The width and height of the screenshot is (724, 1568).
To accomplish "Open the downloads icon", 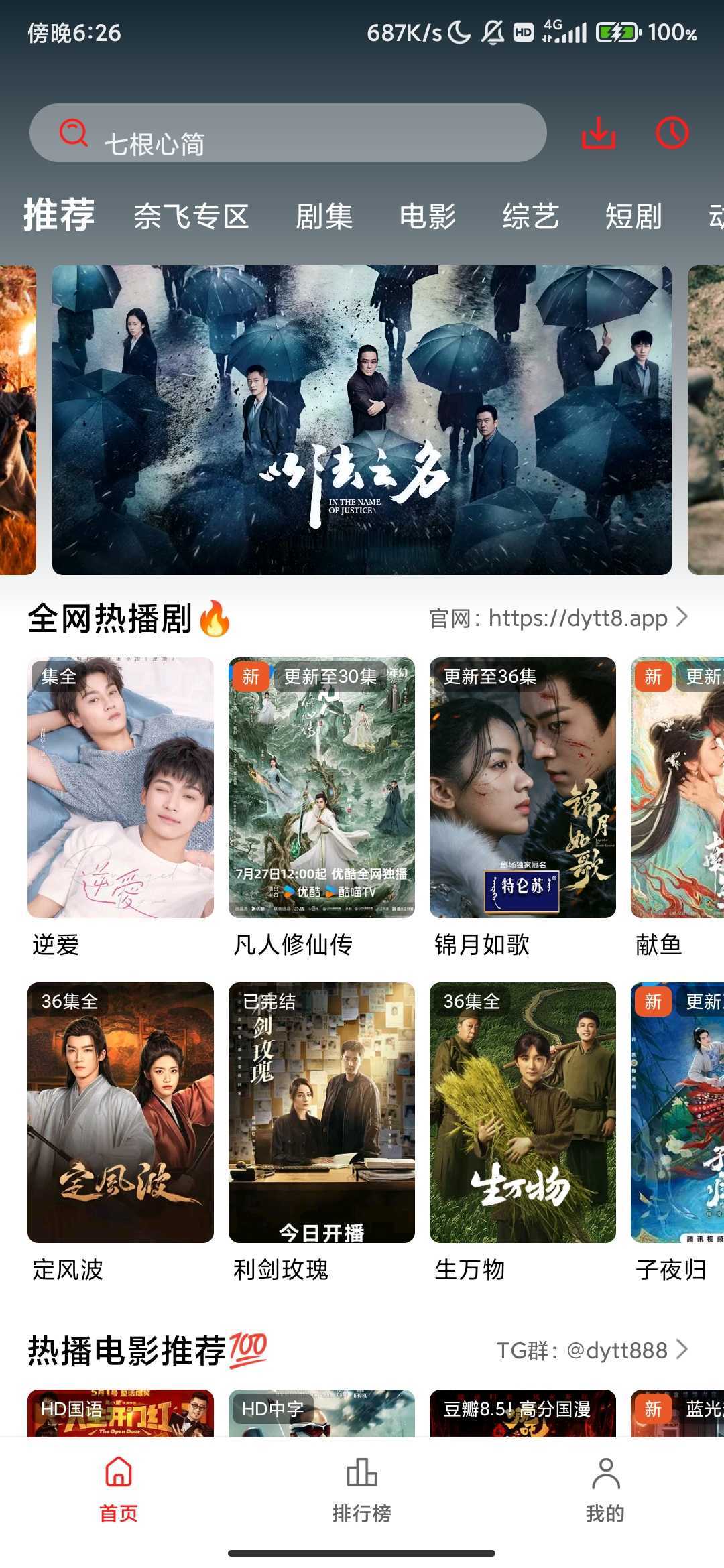I will click(x=599, y=133).
